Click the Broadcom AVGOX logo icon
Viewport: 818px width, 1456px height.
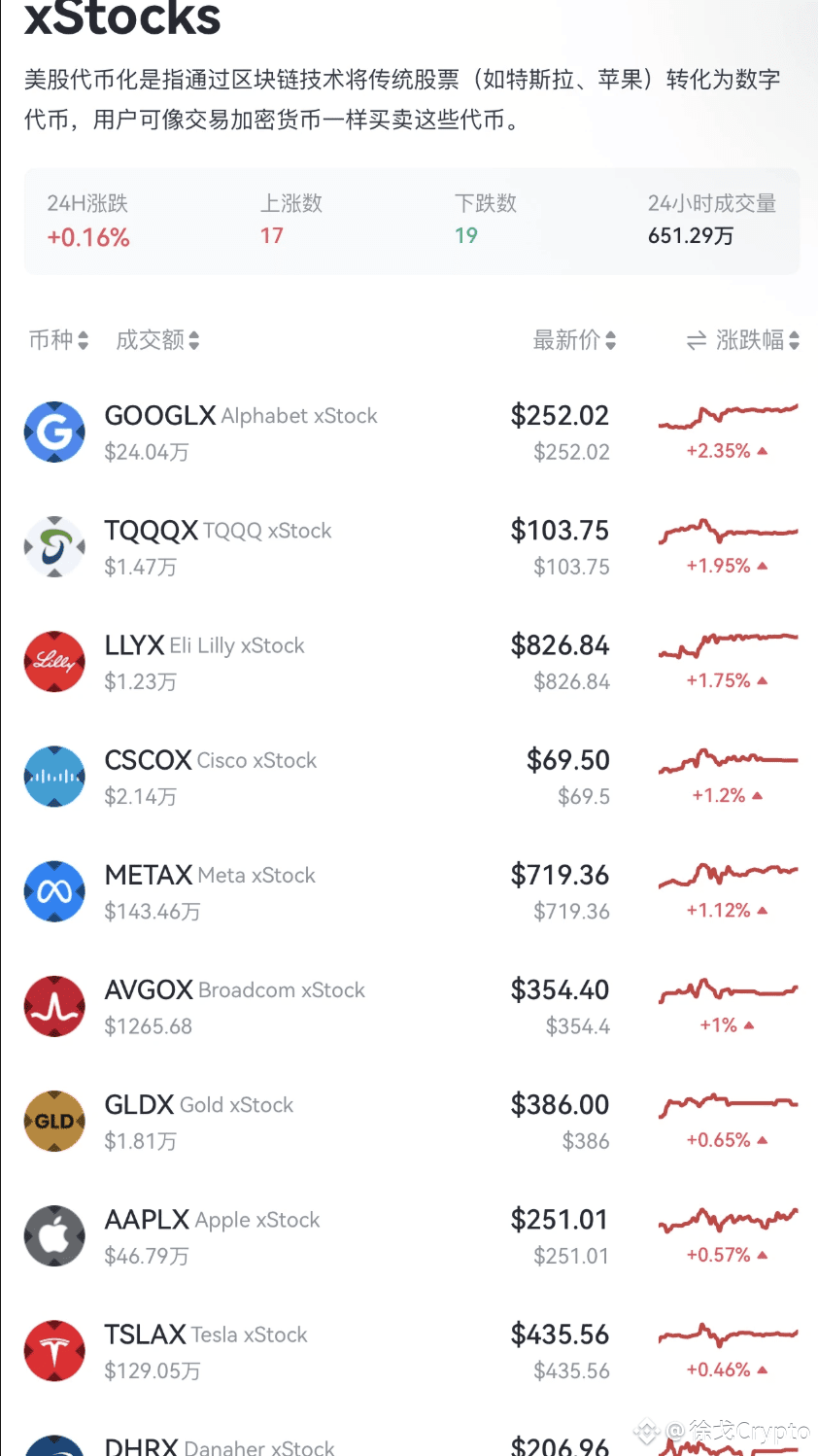click(x=54, y=1006)
